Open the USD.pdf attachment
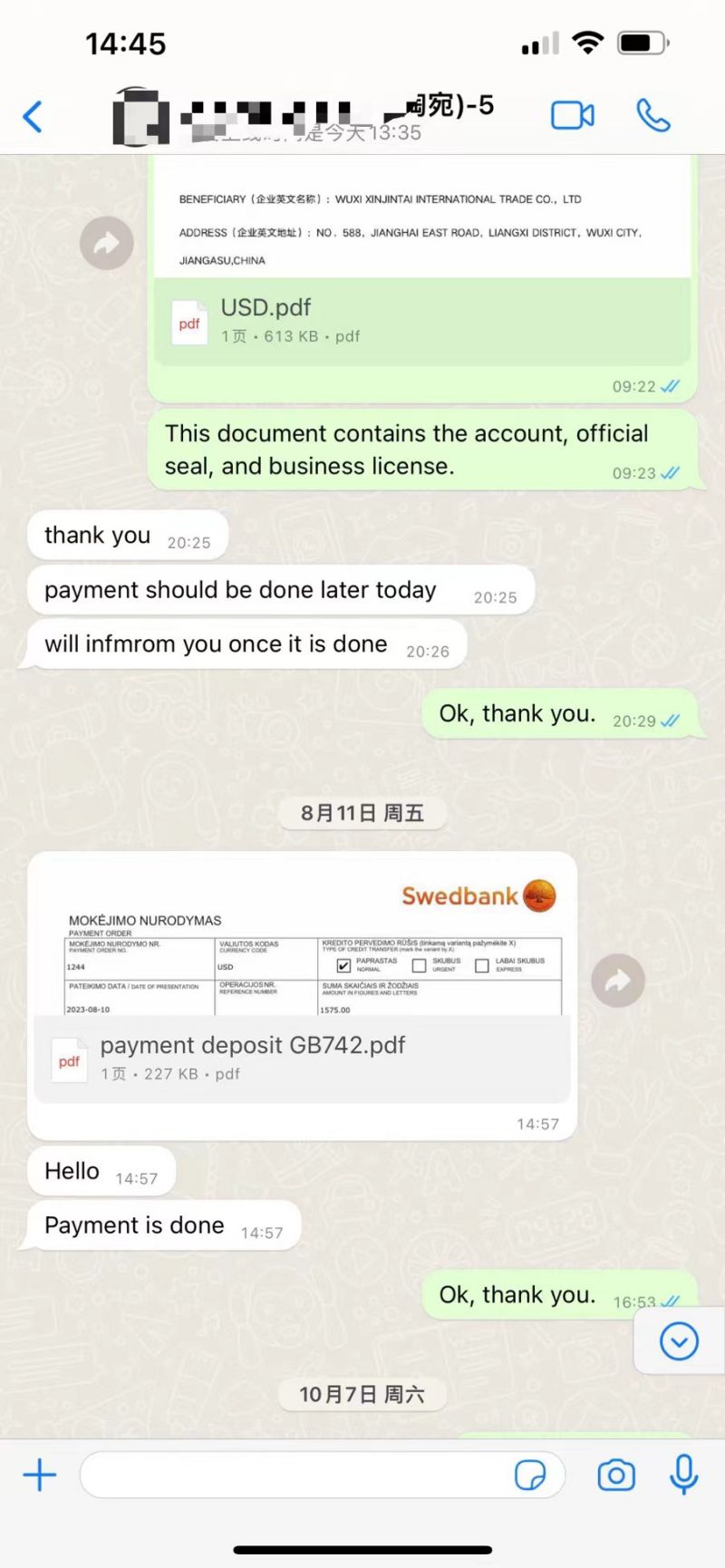Image resolution: width=725 pixels, height=1568 pixels. 421,322
